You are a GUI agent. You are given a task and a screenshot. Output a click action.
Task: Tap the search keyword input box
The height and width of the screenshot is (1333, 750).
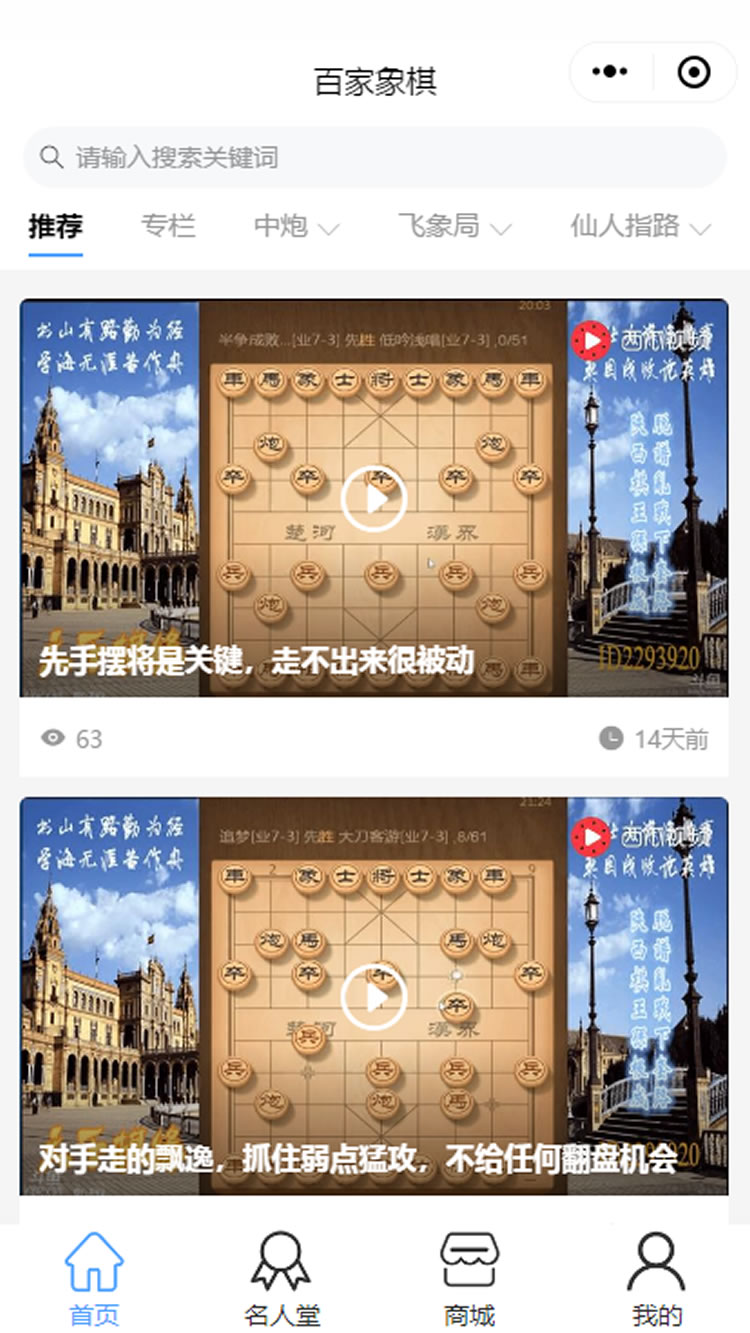375,157
